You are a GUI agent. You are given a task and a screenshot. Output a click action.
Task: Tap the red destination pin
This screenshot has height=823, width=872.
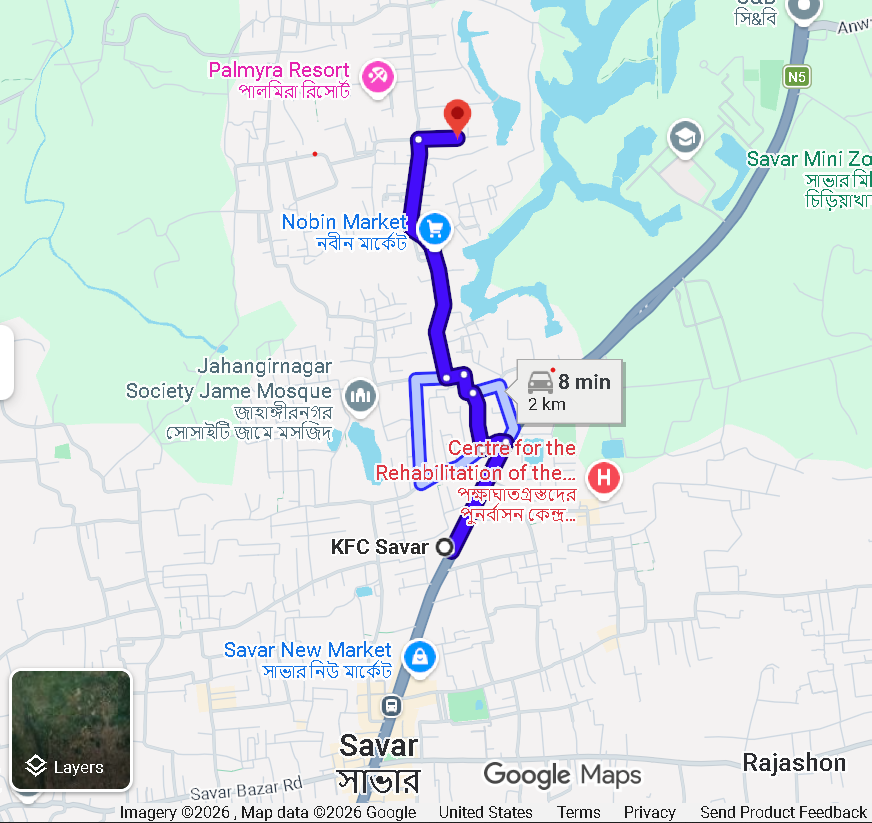coord(457,117)
